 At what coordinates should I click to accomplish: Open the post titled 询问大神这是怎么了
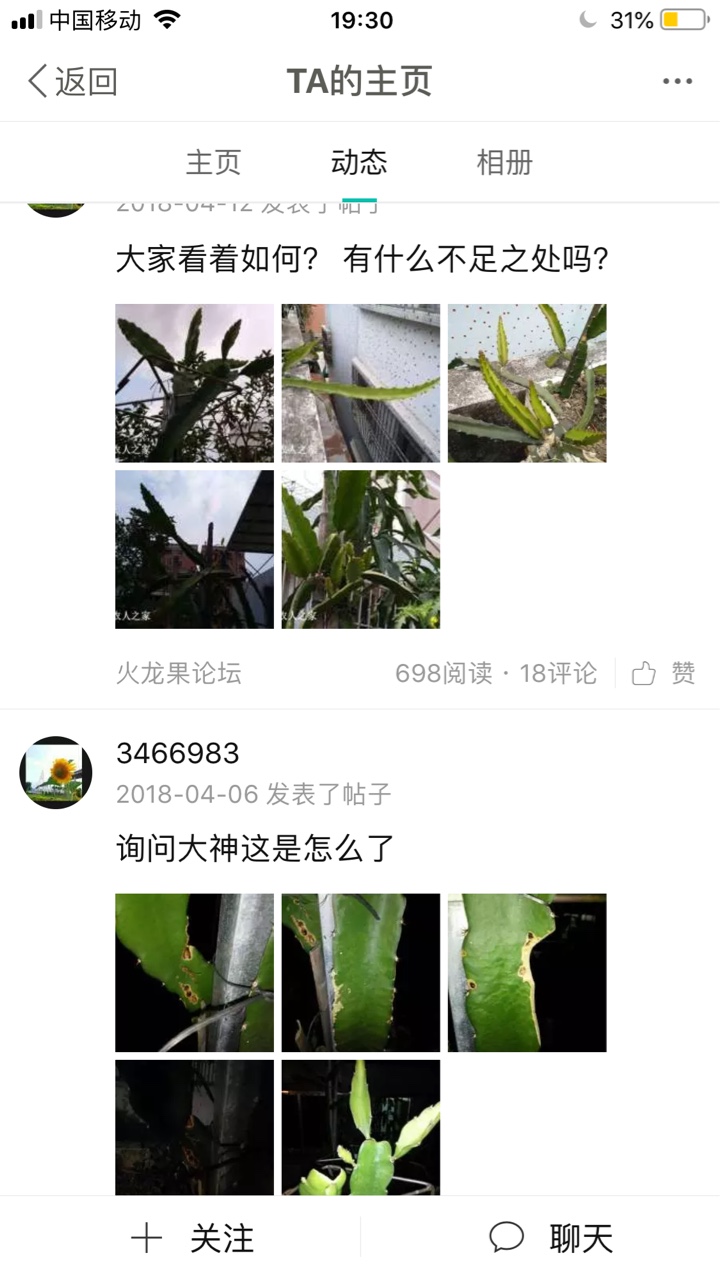(256, 849)
